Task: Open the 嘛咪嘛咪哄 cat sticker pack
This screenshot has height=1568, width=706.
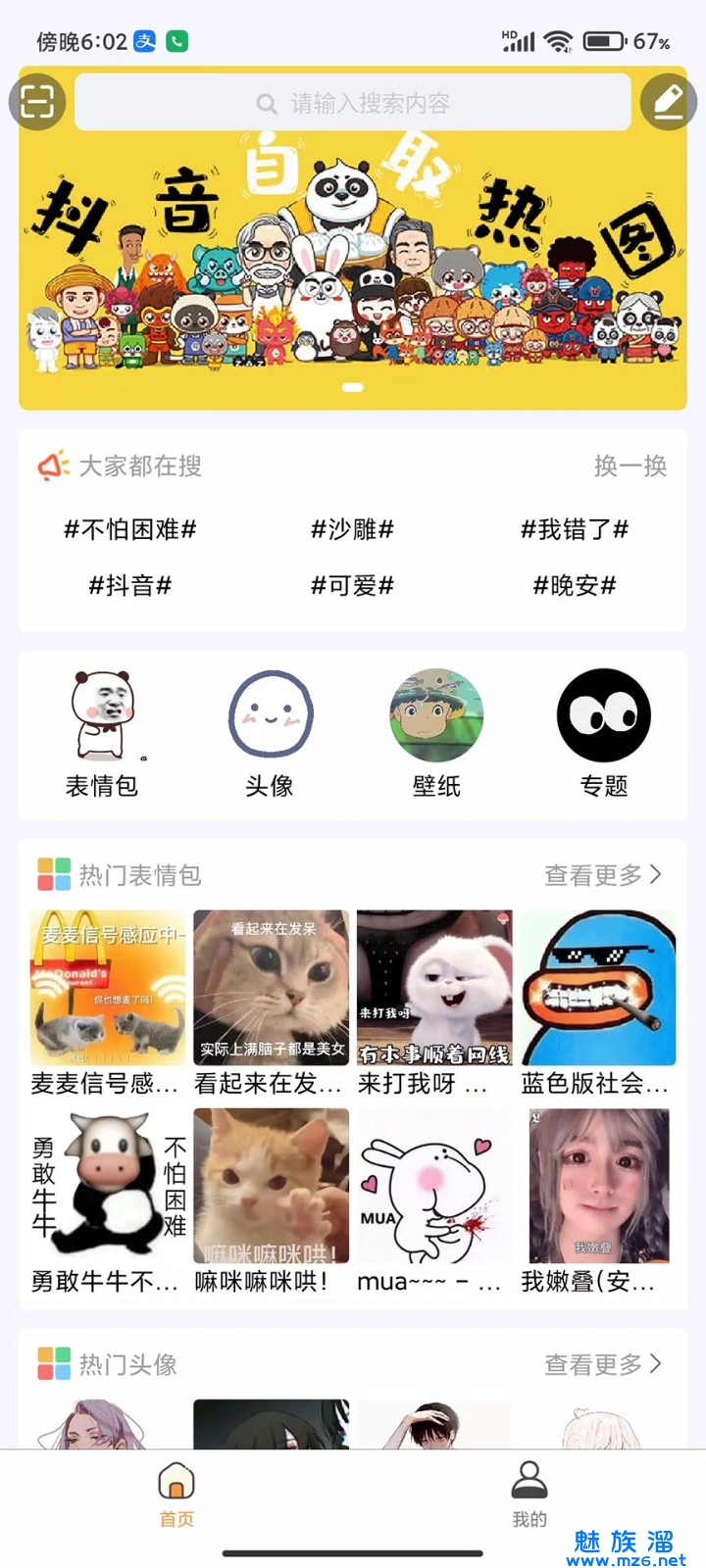Action: point(271,1186)
